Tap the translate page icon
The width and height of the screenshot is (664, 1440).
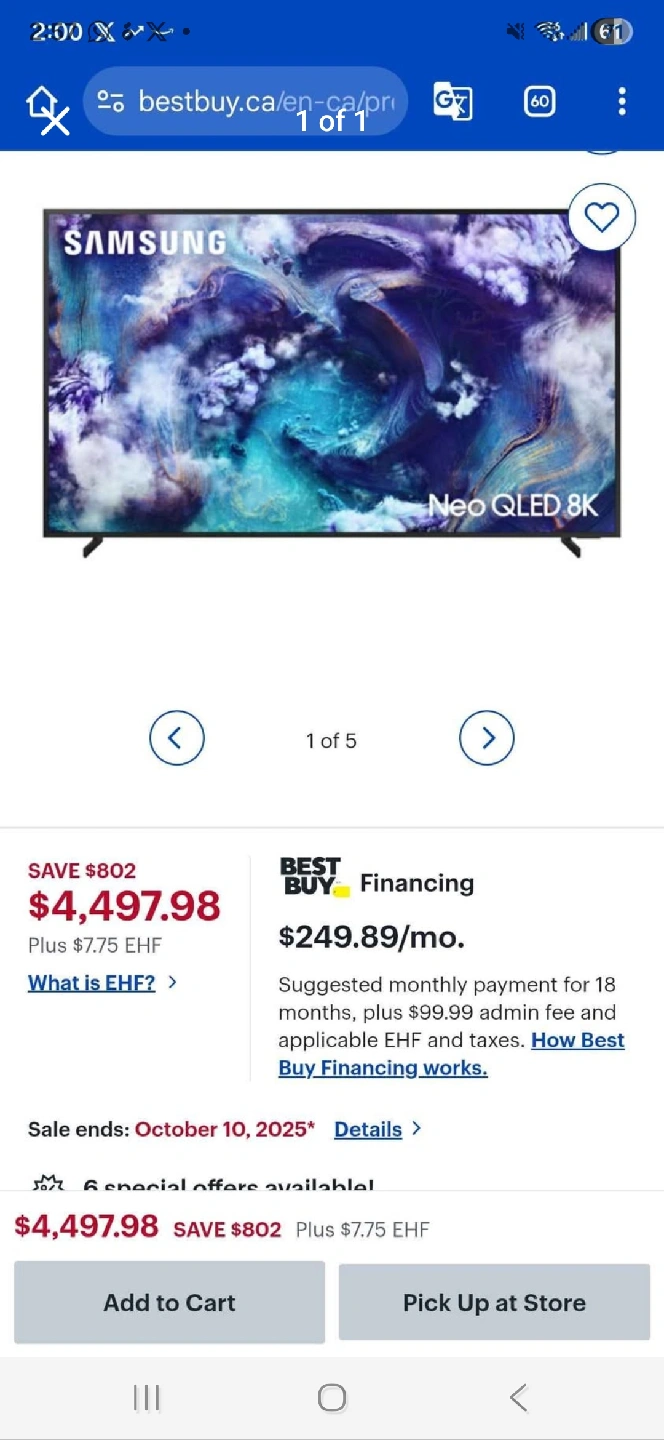pos(452,101)
